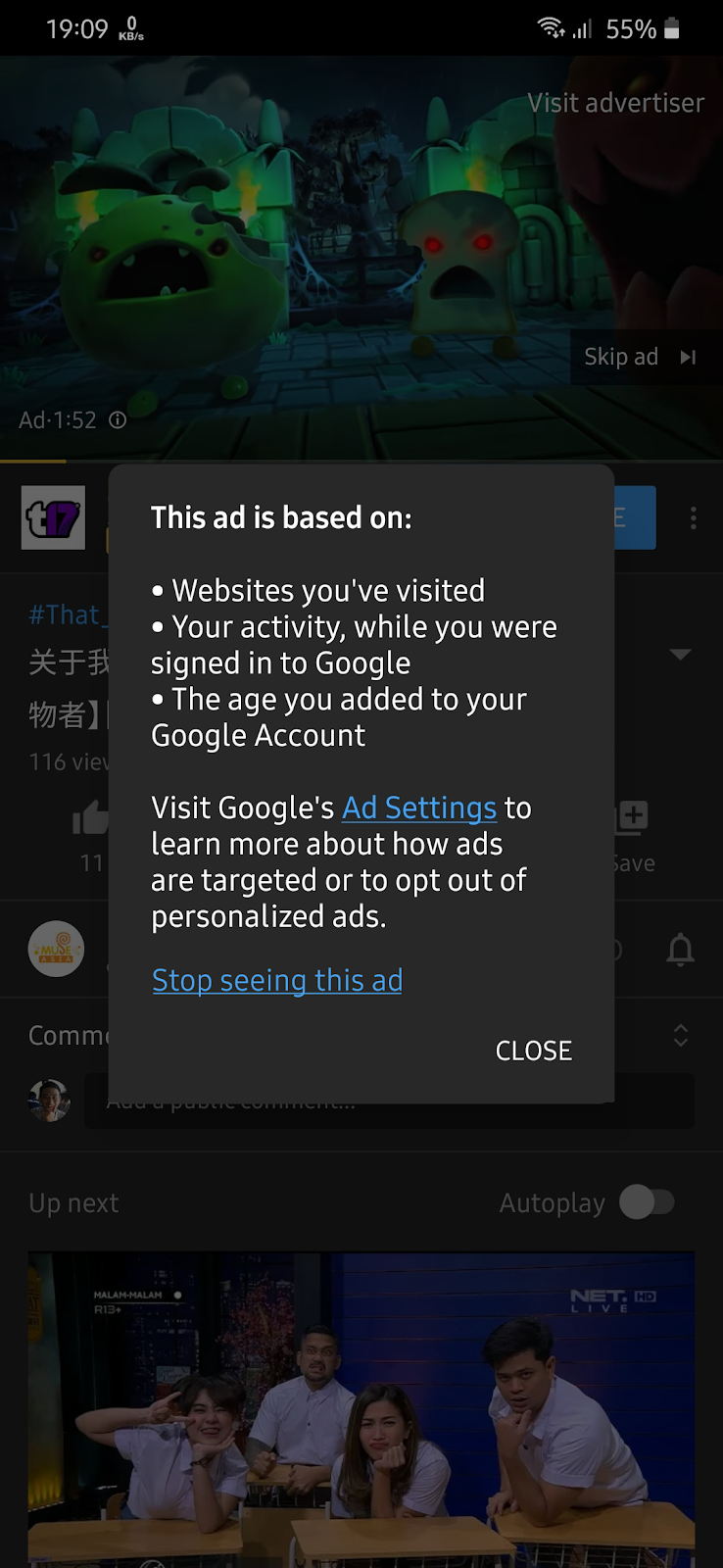
Task: Open the NET. Live video thumbnail
Action: 361,1409
